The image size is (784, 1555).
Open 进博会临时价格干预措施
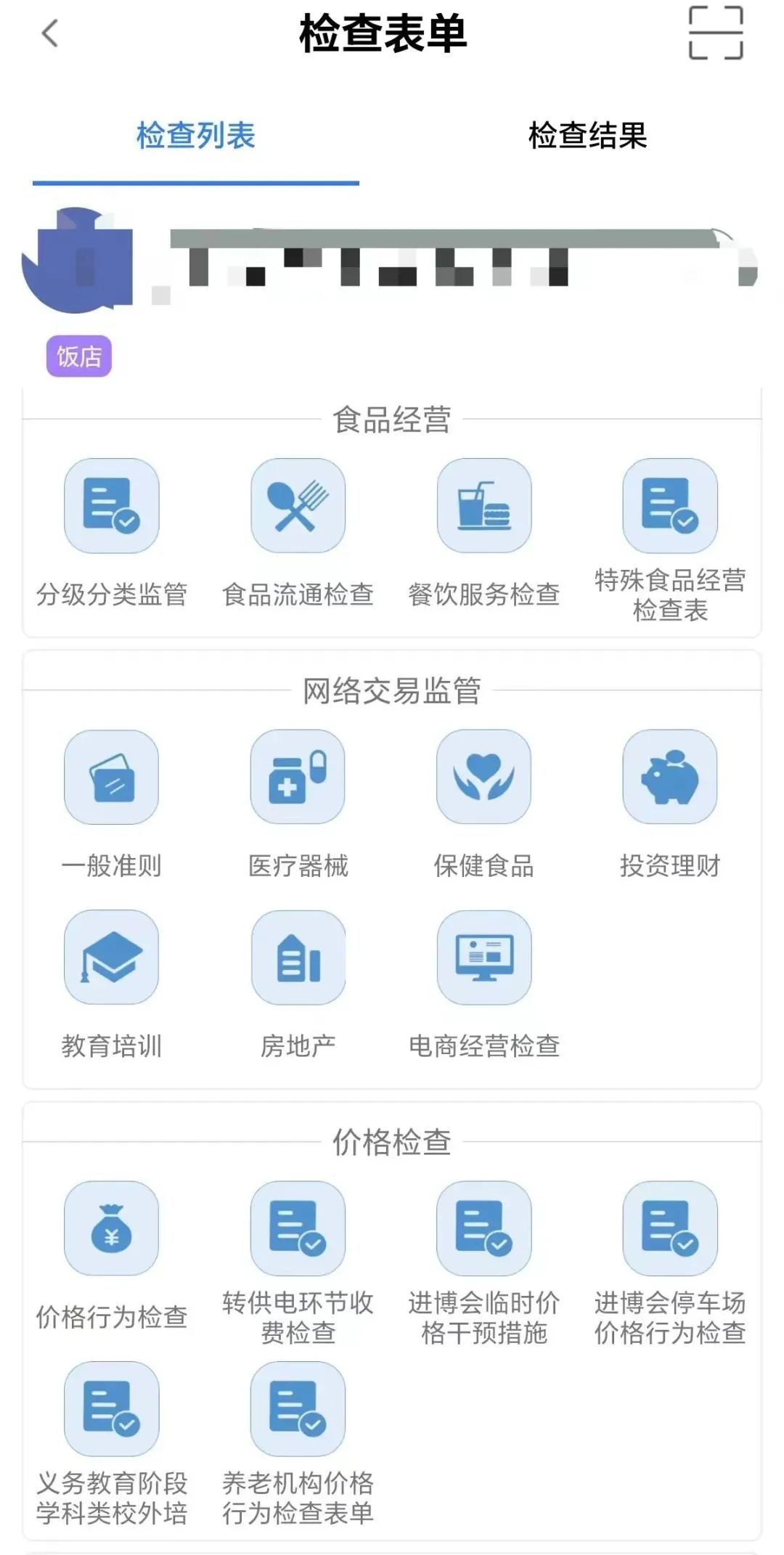click(484, 1229)
